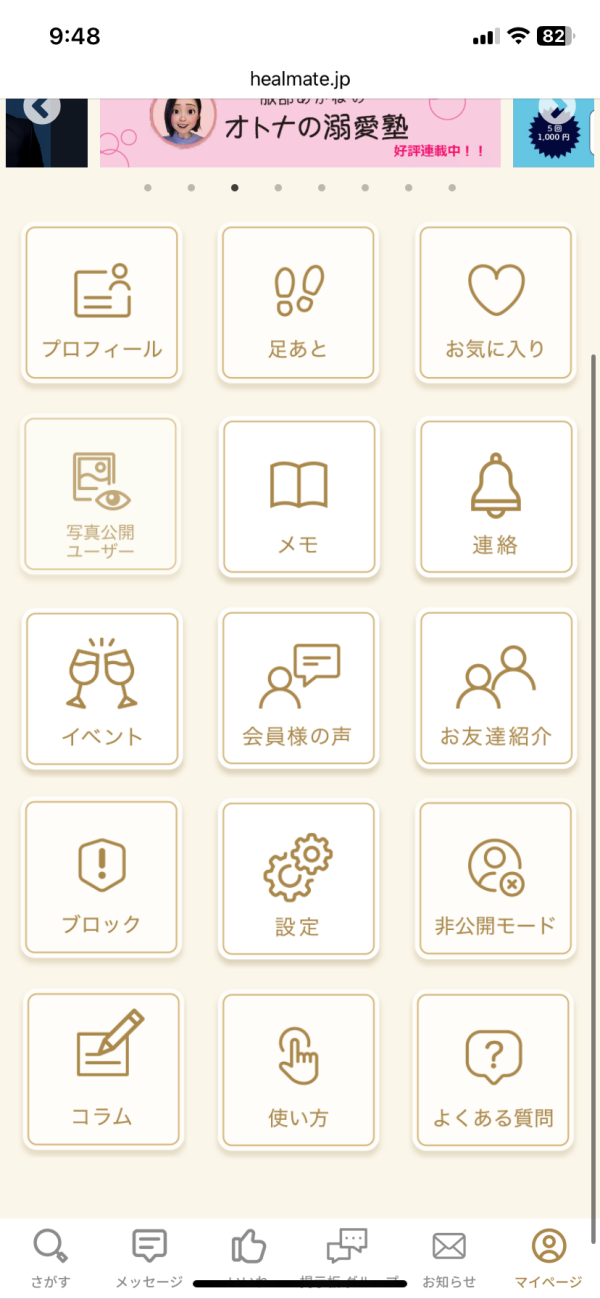
Task: Open 連絡 bell tile
Action: pos(495,498)
